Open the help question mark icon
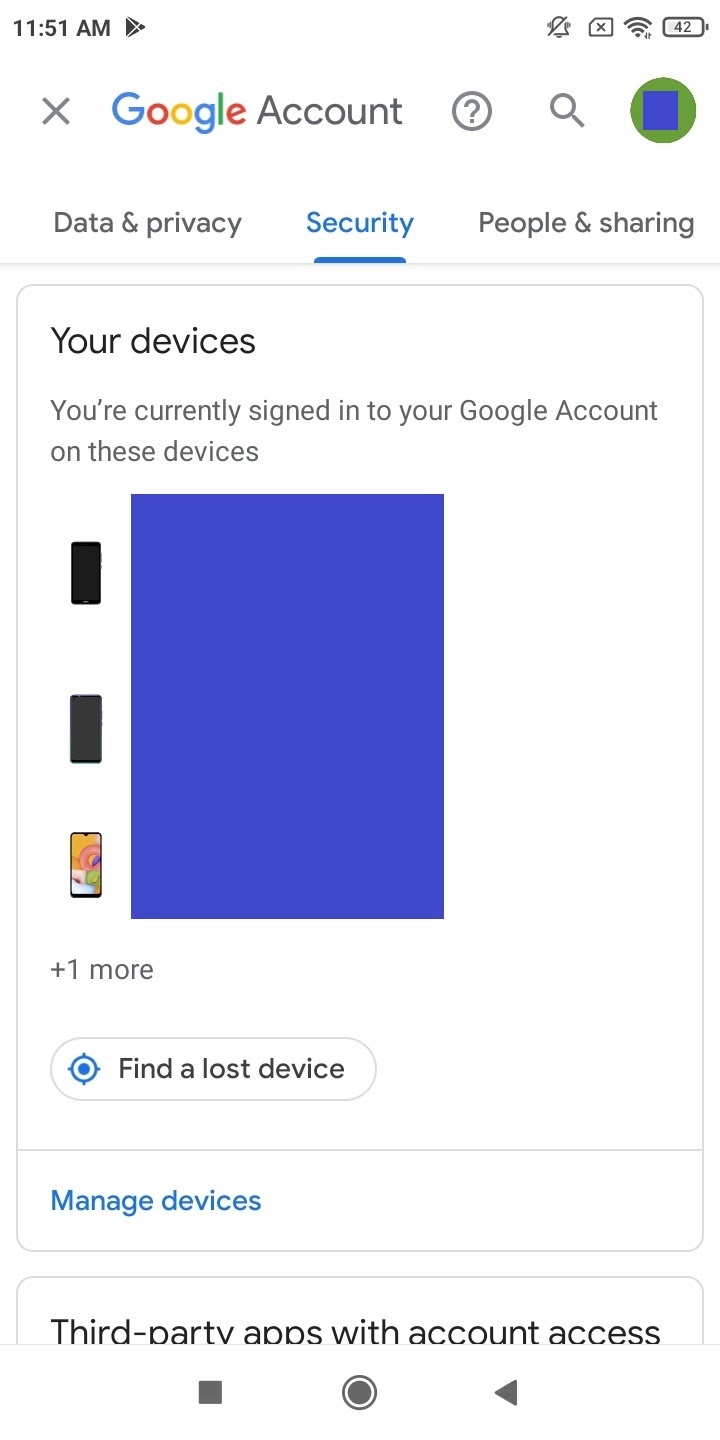The height and width of the screenshot is (1440, 720). 472,111
